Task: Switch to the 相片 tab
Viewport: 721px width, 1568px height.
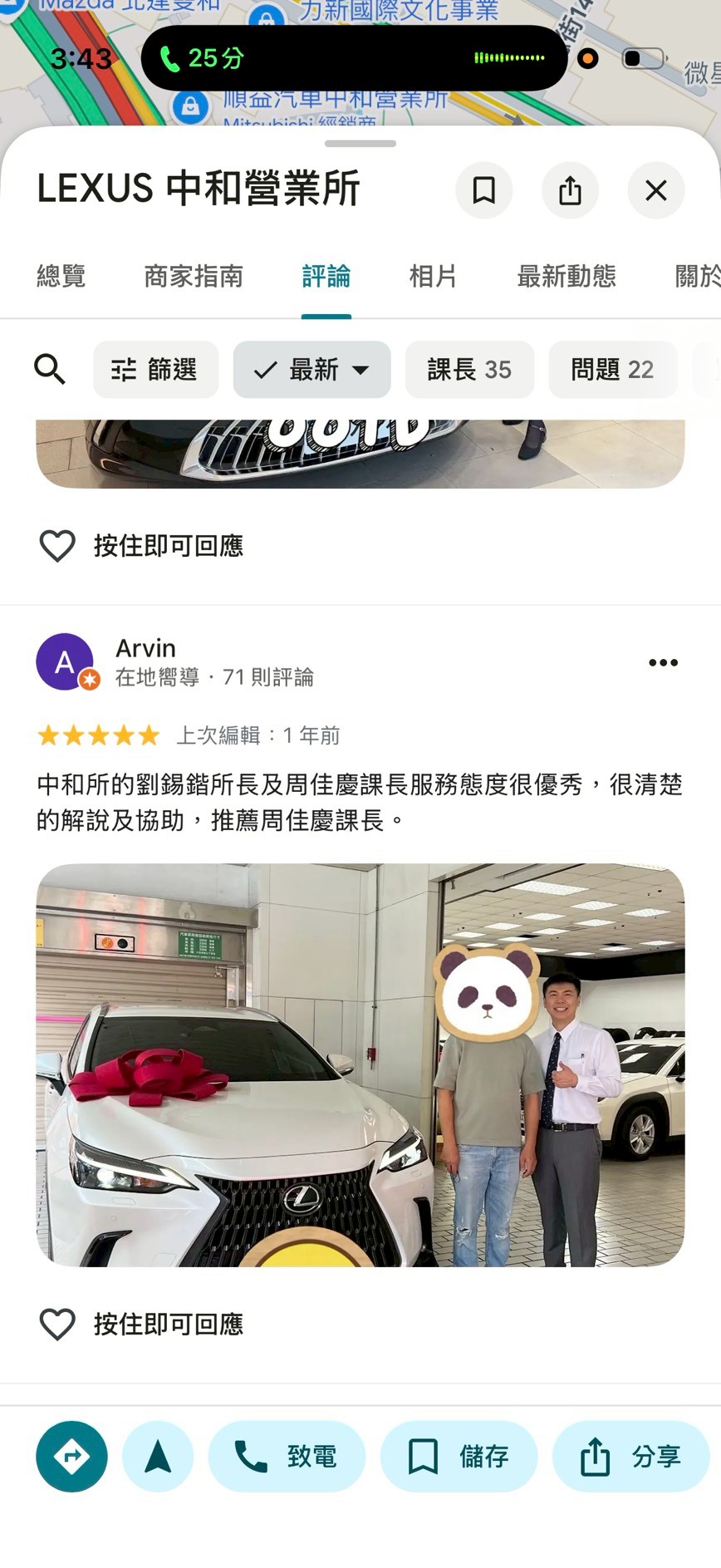Action: click(x=433, y=276)
